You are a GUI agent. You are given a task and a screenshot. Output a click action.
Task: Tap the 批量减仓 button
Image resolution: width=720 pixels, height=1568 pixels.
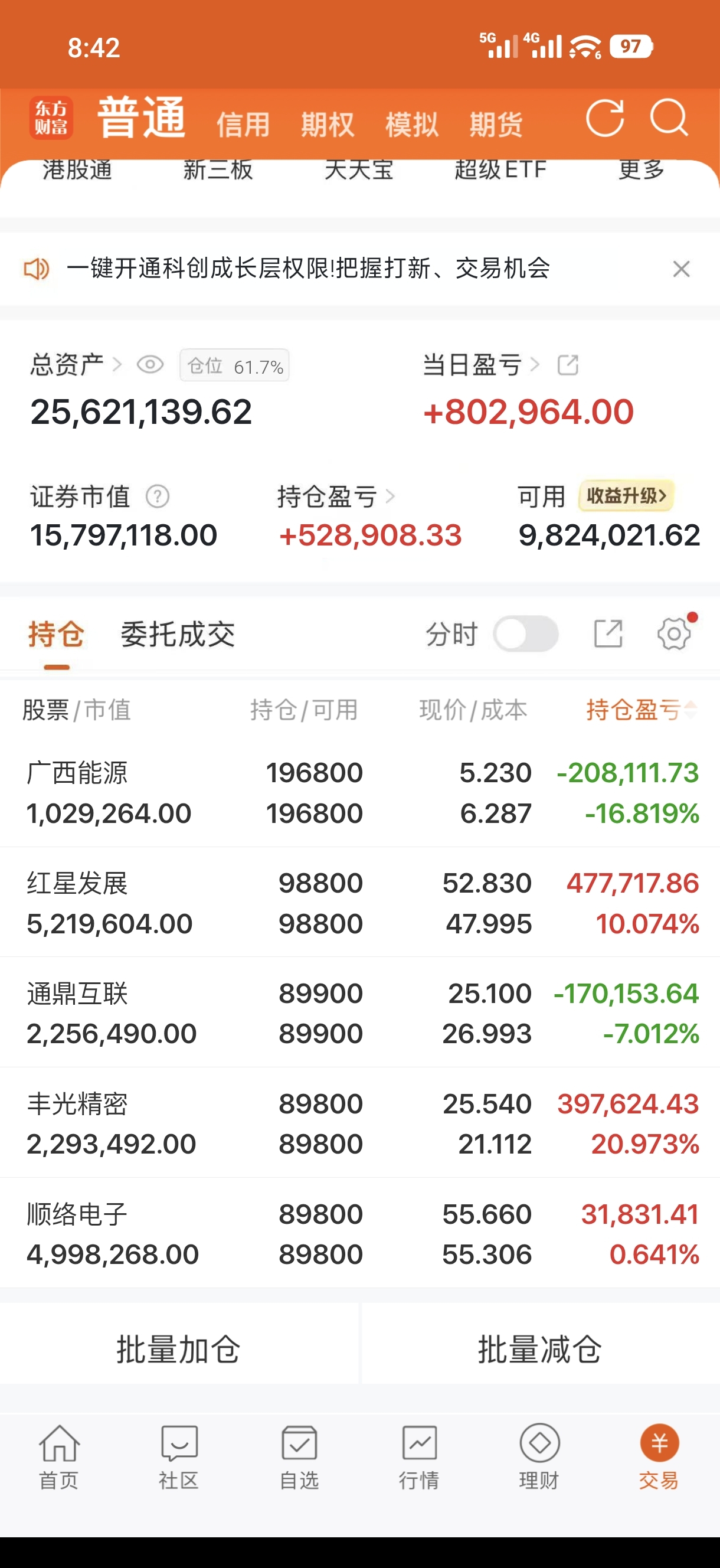541,1348
